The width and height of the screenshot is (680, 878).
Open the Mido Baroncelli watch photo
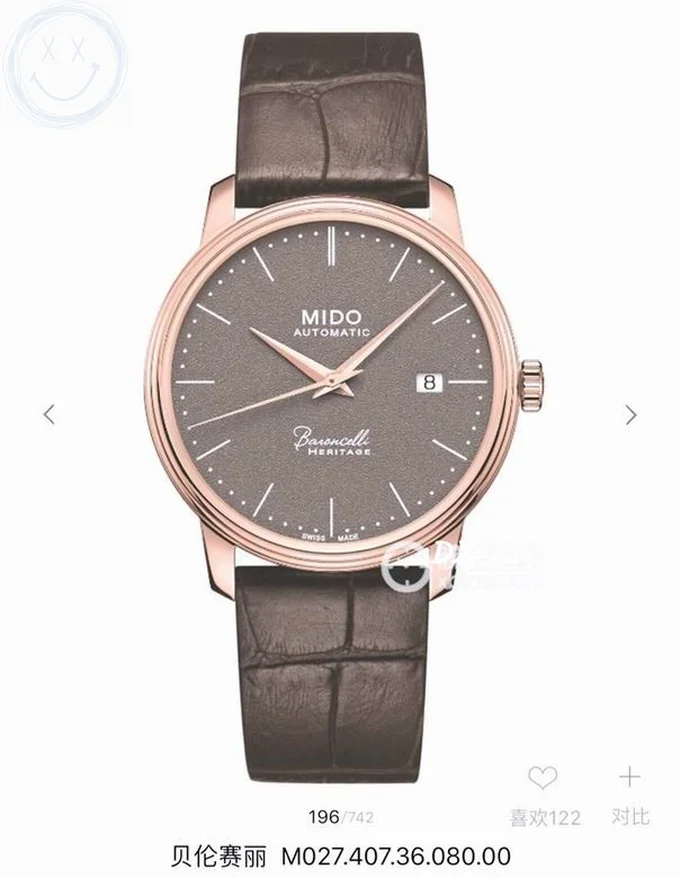[x=340, y=400]
